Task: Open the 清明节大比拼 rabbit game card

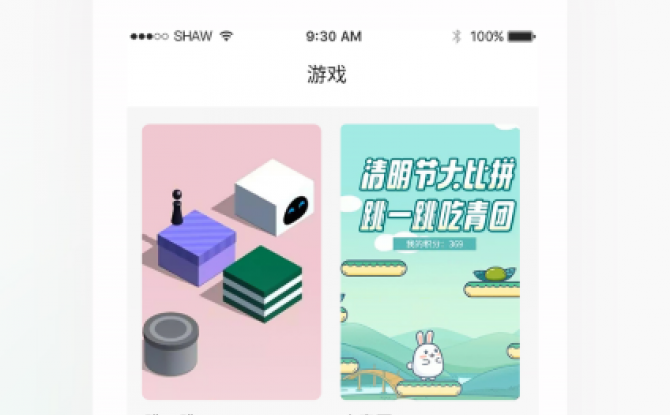Action: tap(430, 261)
